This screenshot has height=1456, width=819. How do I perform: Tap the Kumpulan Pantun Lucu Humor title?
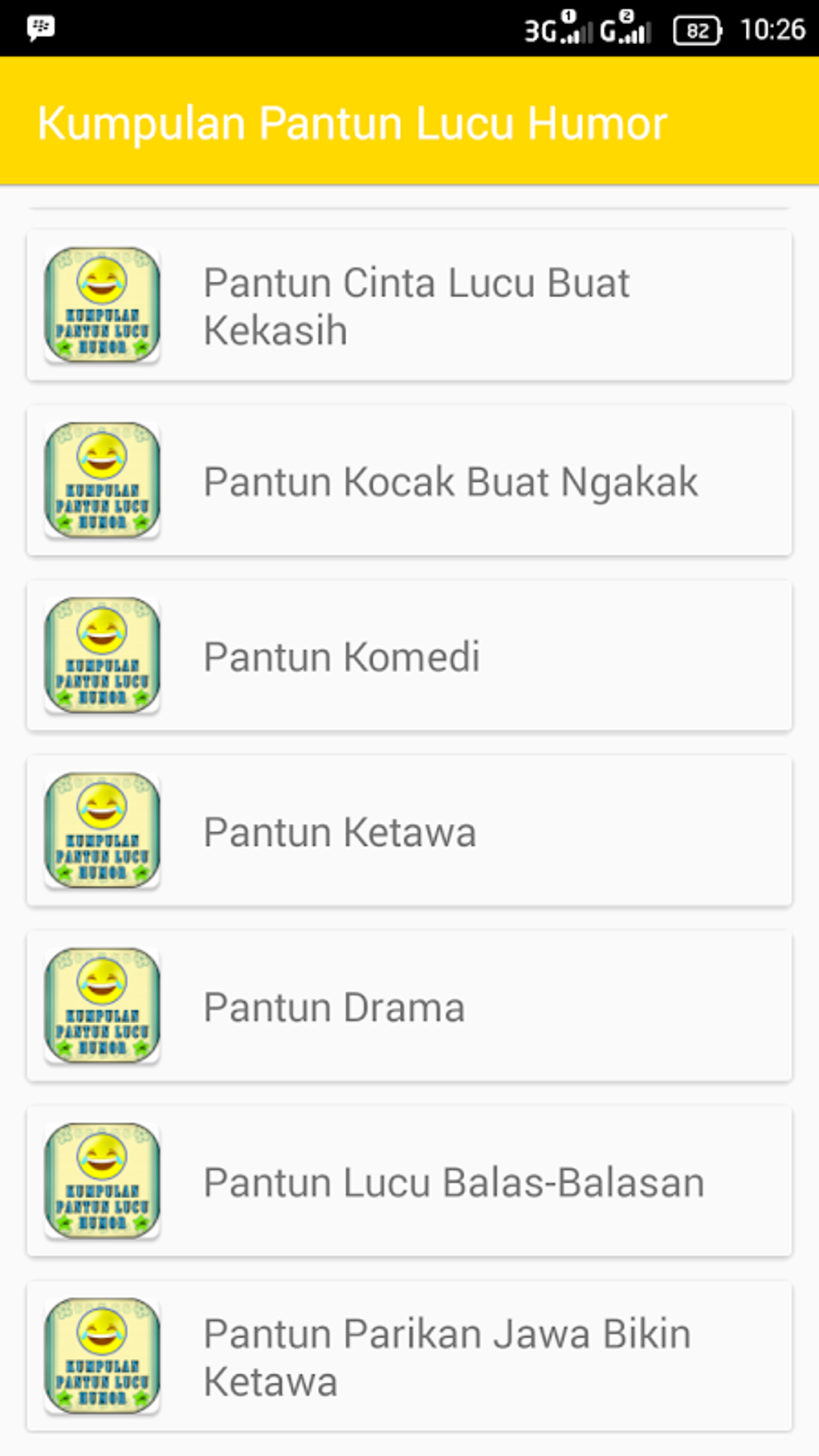[x=353, y=122]
